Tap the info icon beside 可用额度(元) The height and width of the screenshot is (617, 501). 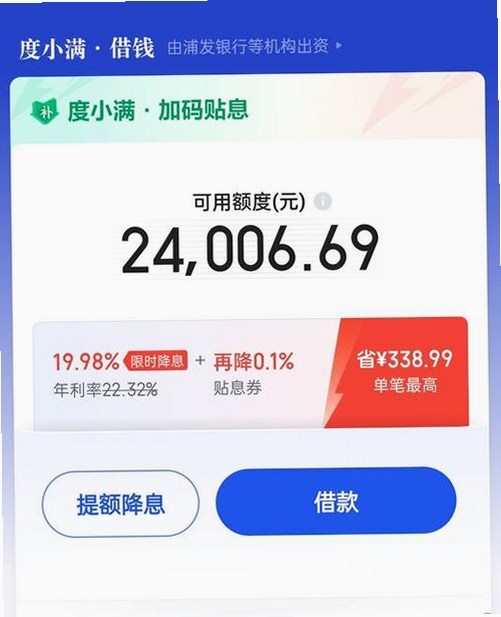coord(323,202)
